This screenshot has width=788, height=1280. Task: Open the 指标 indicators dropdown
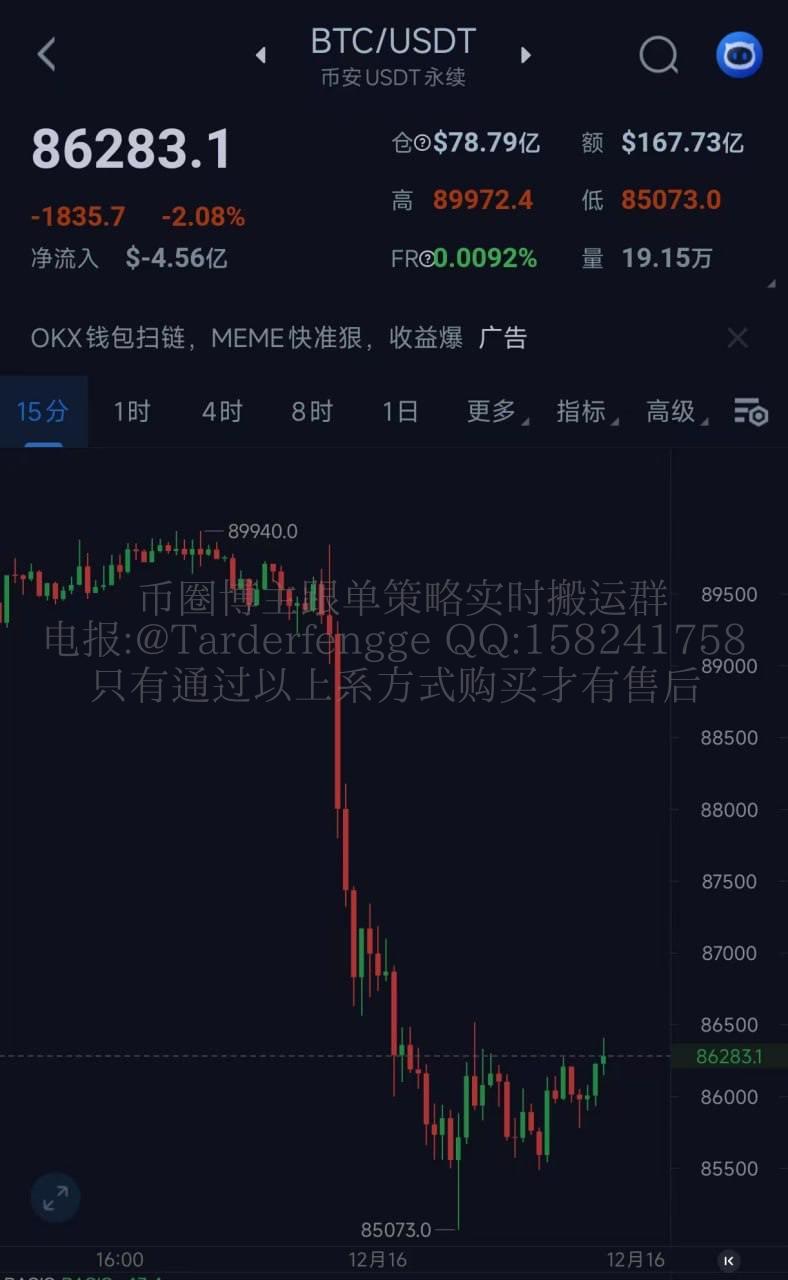584,411
